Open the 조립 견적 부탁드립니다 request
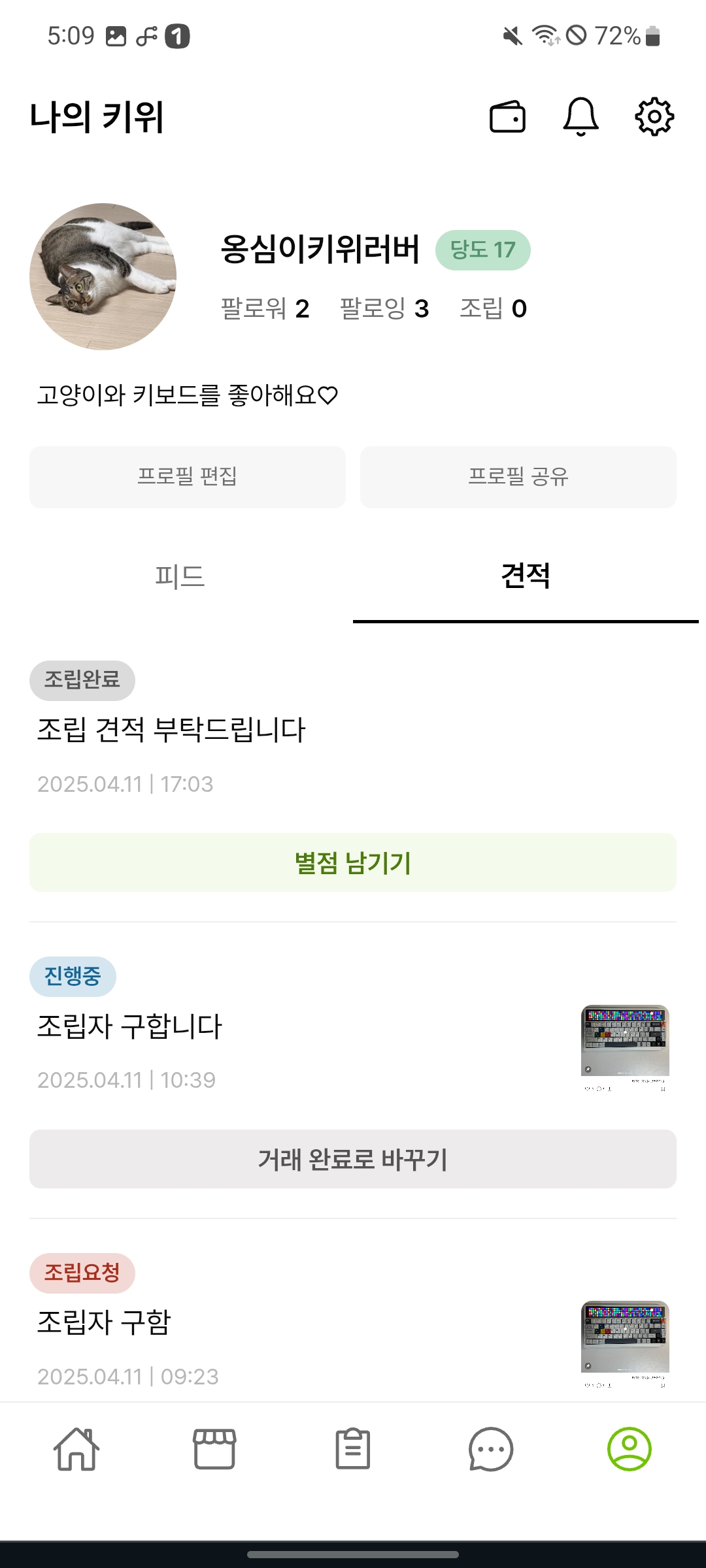Image resolution: width=706 pixels, height=1568 pixels. point(171,730)
